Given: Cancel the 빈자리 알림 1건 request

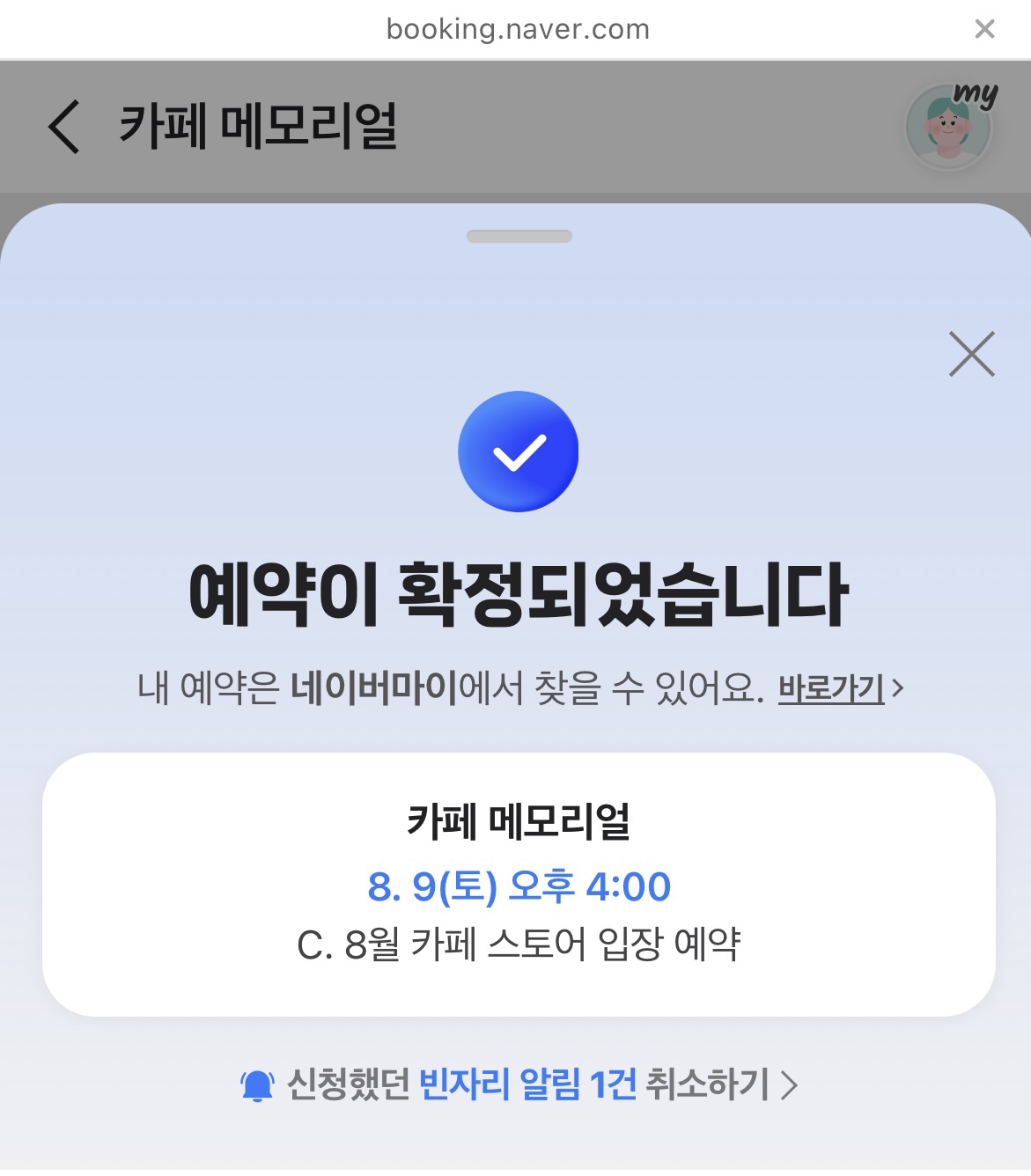Looking at the screenshot, I should (x=519, y=1084).
